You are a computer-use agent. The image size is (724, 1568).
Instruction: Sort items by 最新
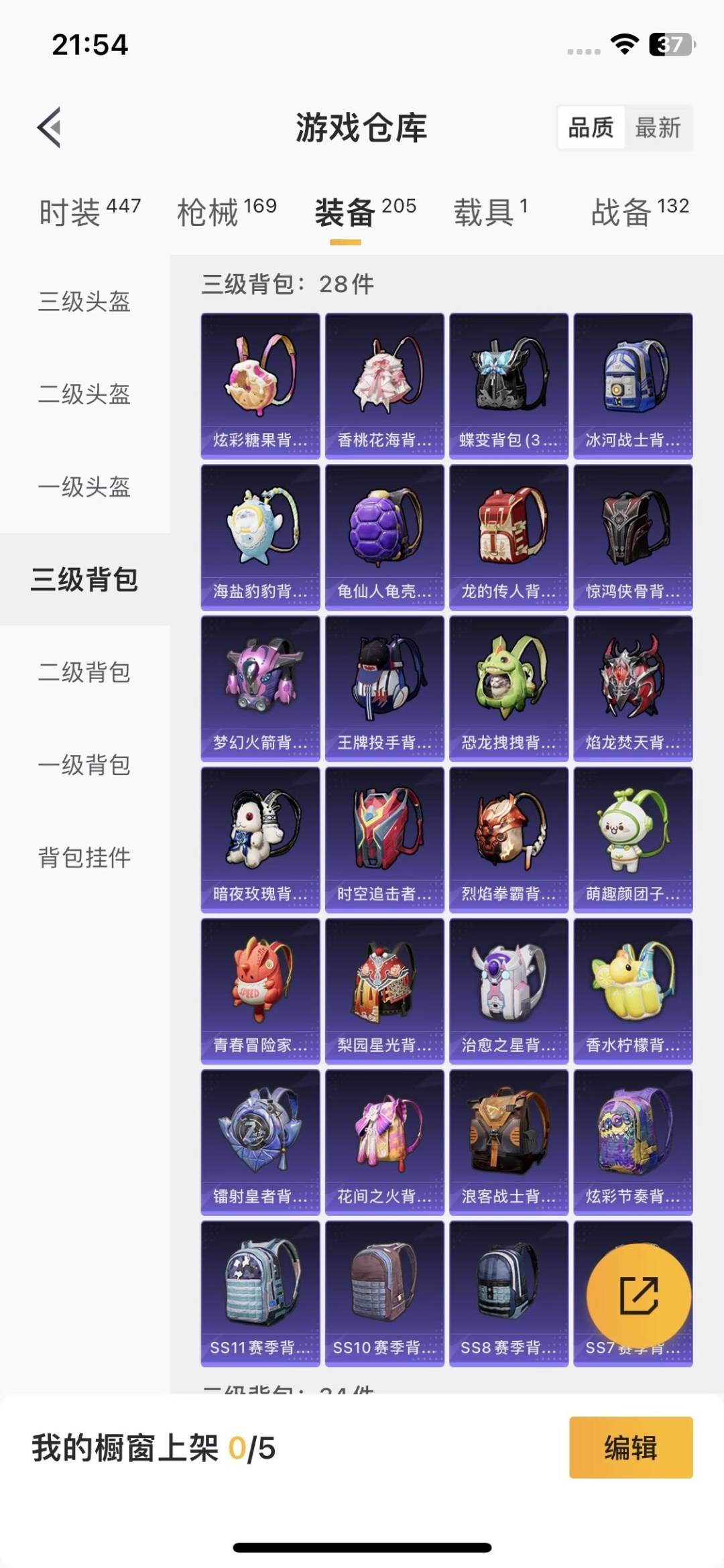pyautogui.click(x=658, y=127)
